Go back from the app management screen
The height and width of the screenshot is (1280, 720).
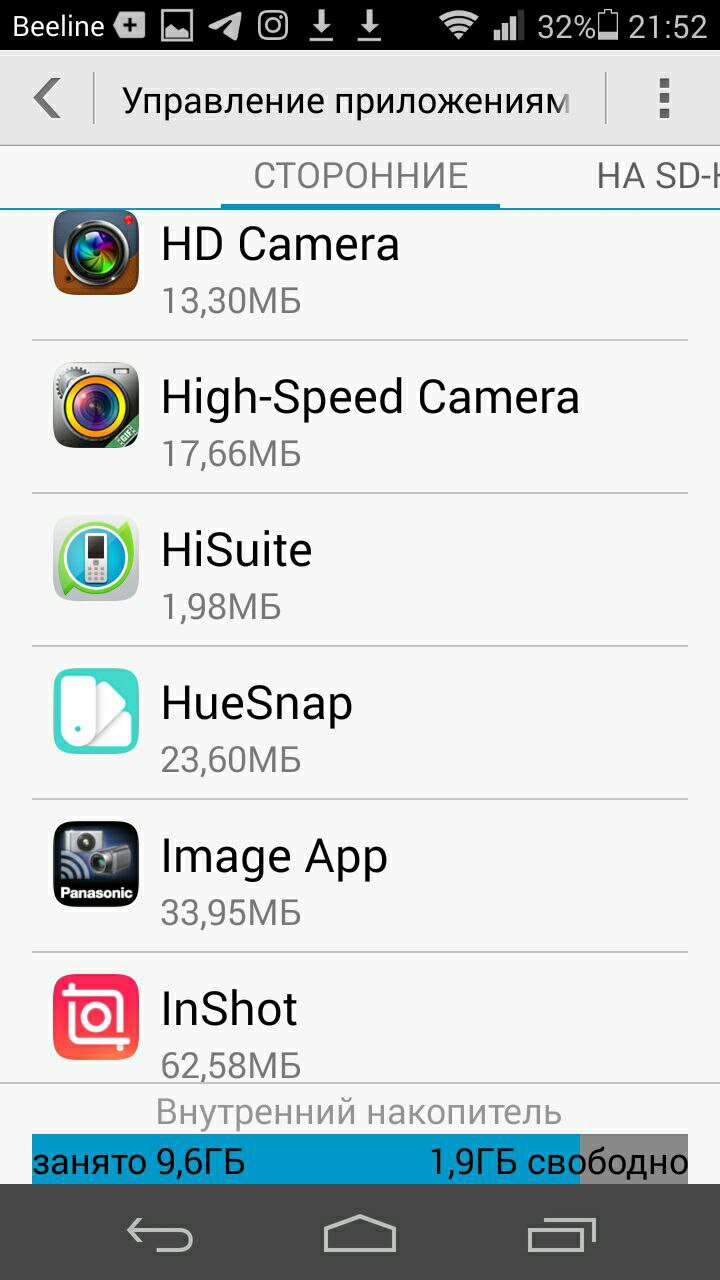tap(47, 99)
